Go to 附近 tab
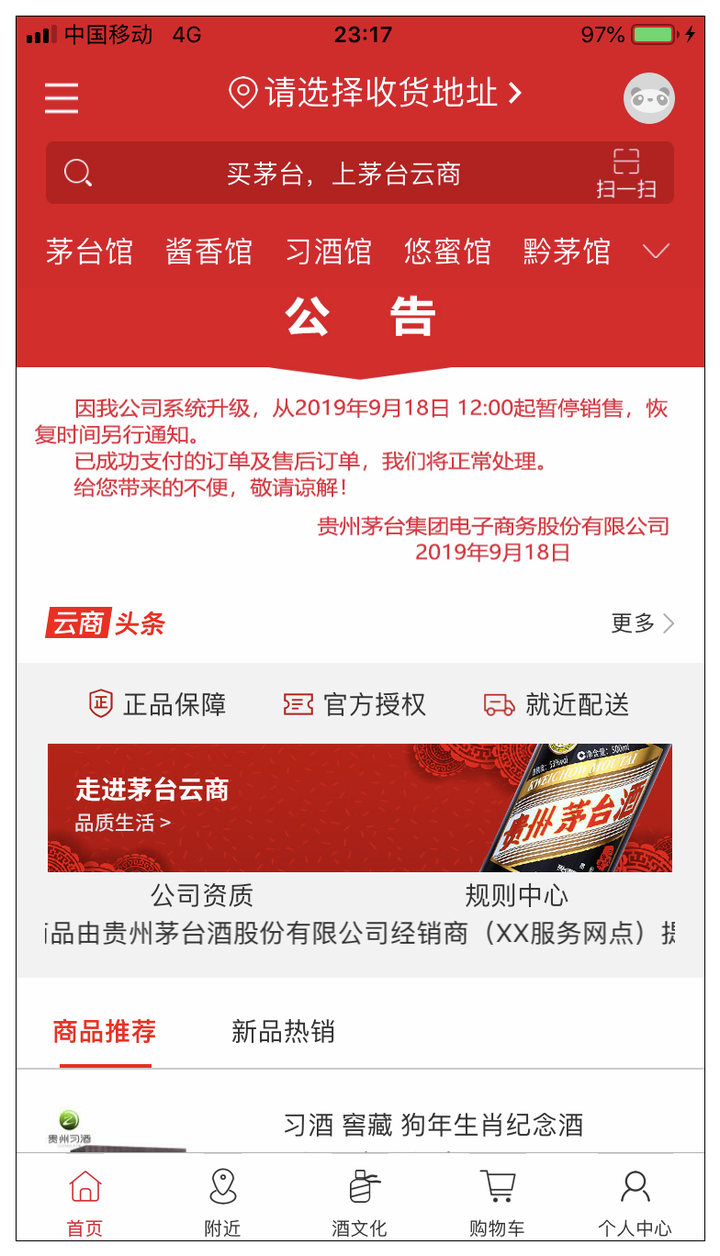 tap(222, 1203)
